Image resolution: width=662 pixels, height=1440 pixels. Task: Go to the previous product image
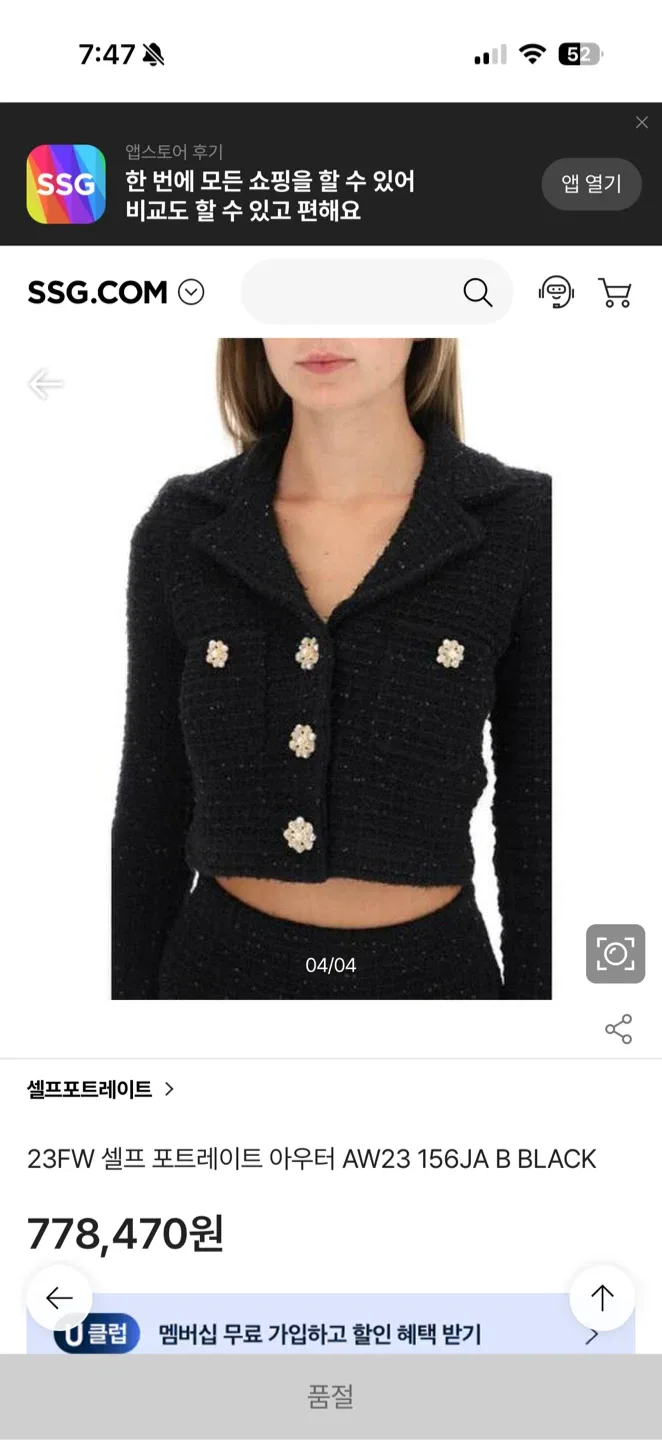45,384
